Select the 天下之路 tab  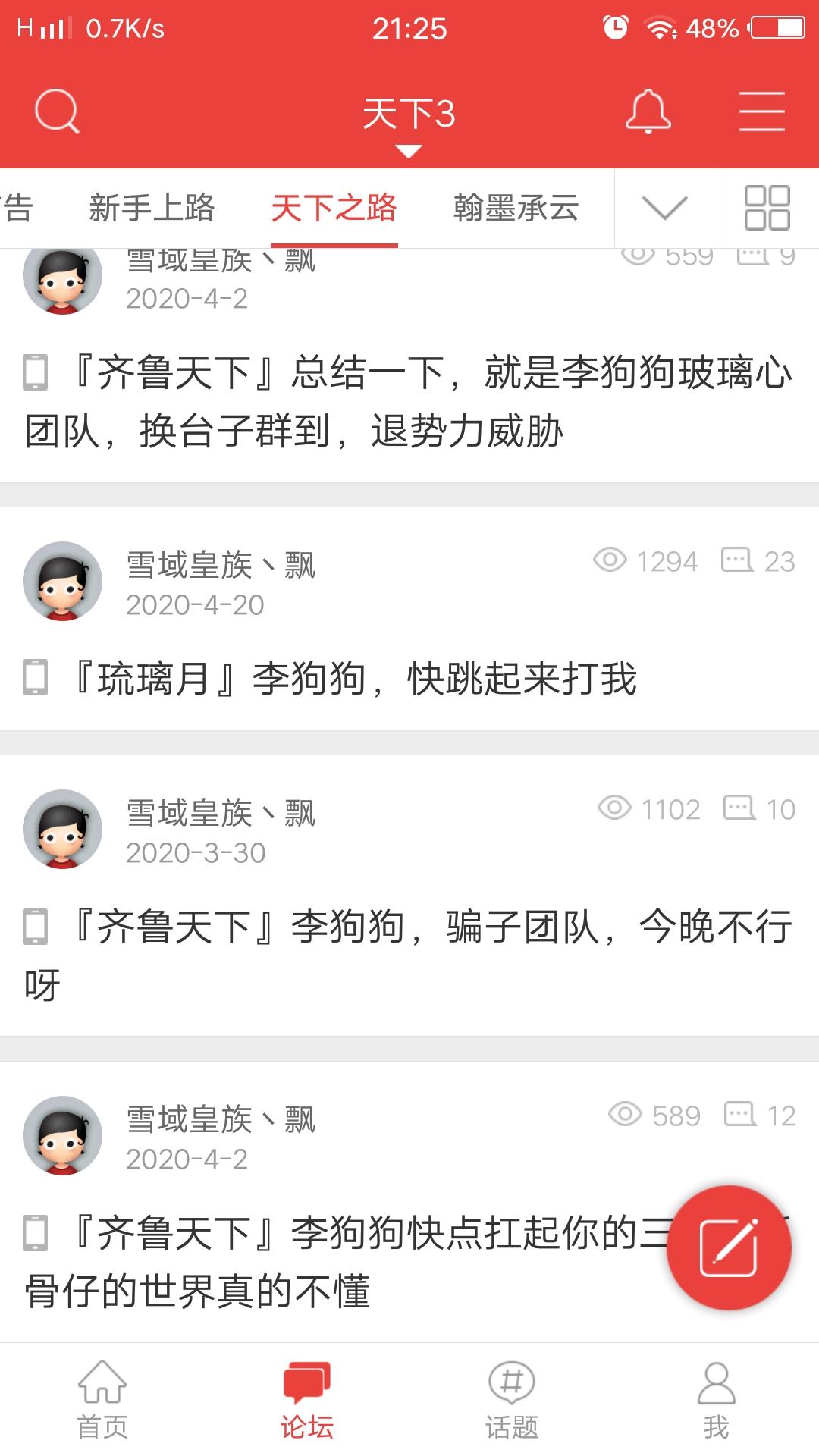(334, 208)
